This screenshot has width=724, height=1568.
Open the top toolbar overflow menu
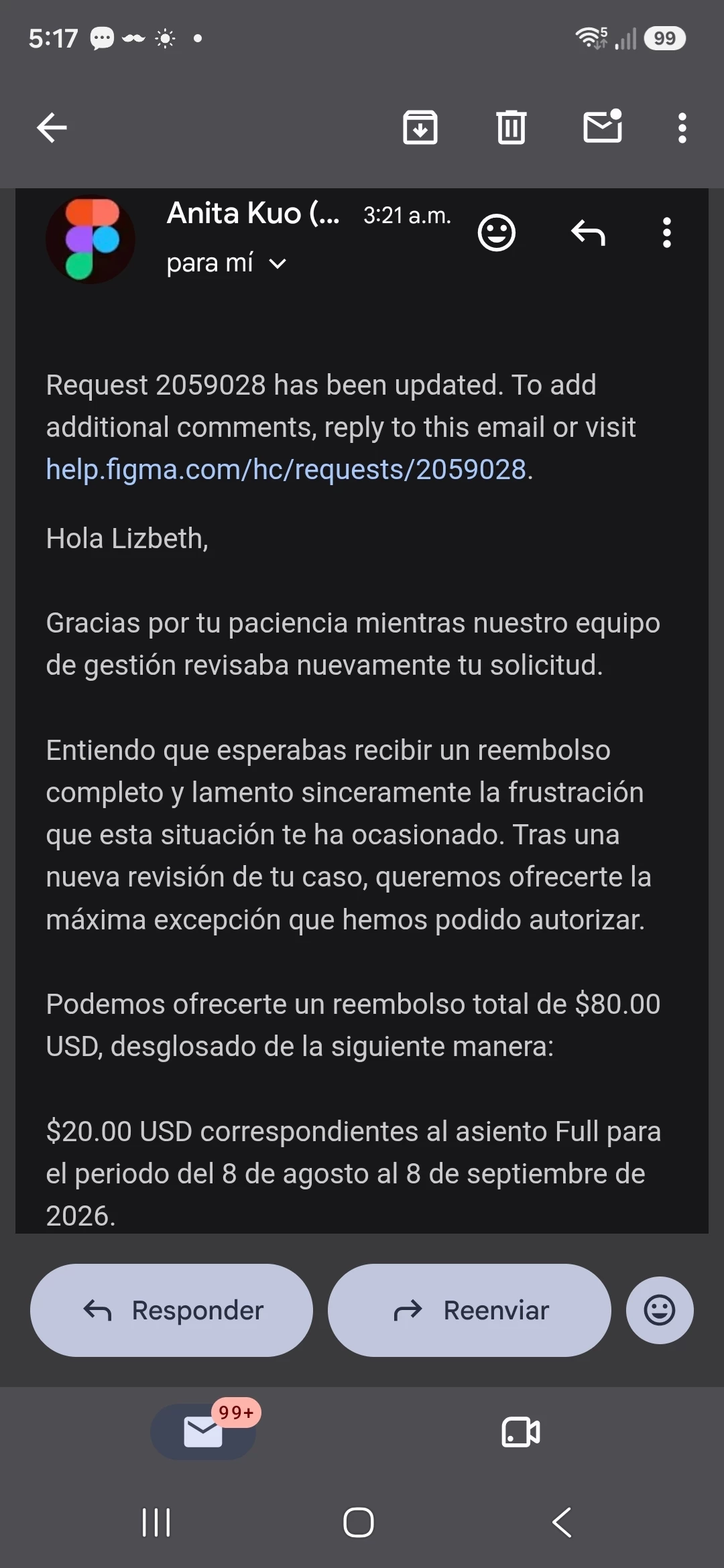682,127
